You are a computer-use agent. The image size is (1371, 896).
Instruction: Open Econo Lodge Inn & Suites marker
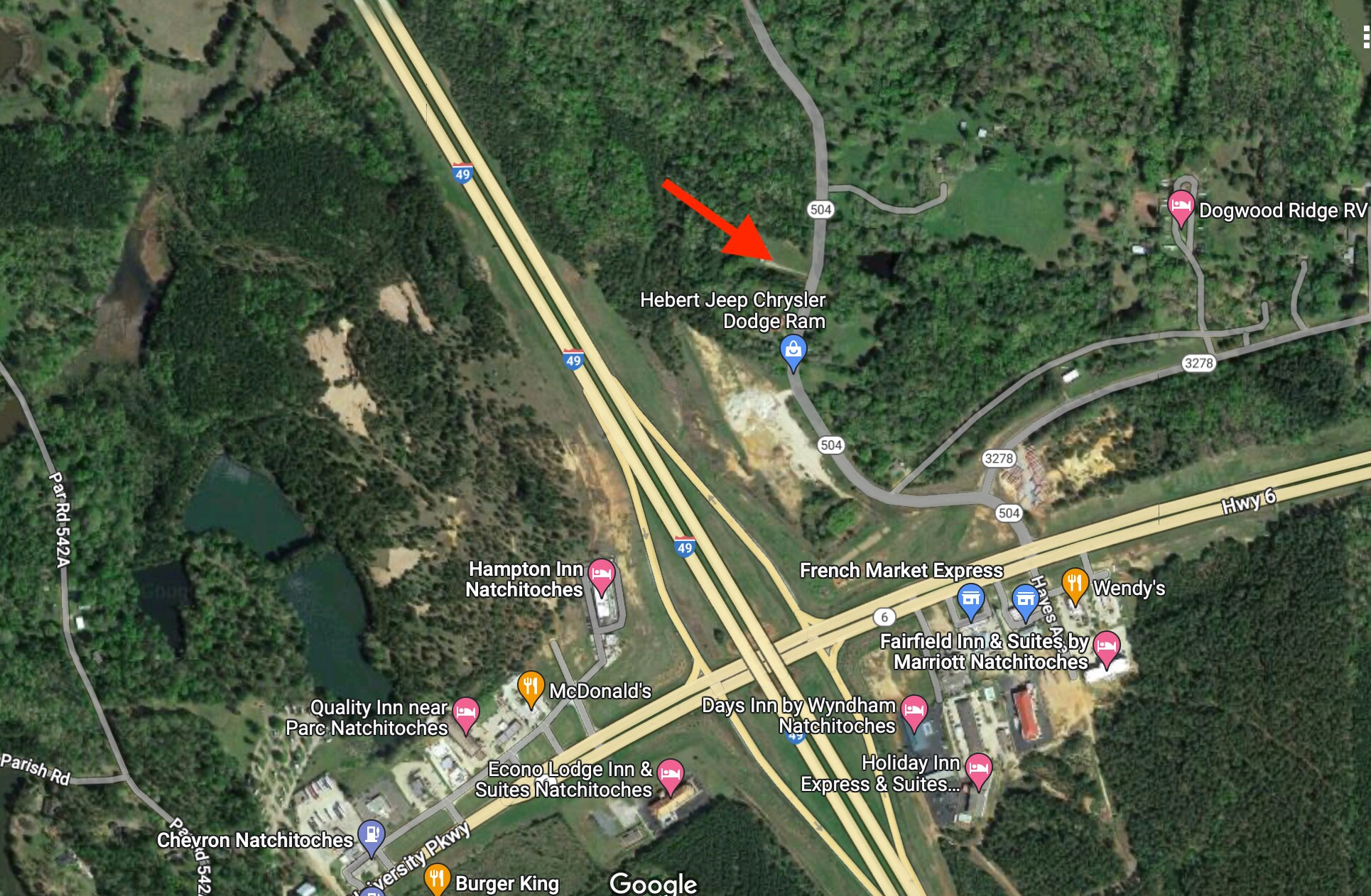click(x=671, y=774)
